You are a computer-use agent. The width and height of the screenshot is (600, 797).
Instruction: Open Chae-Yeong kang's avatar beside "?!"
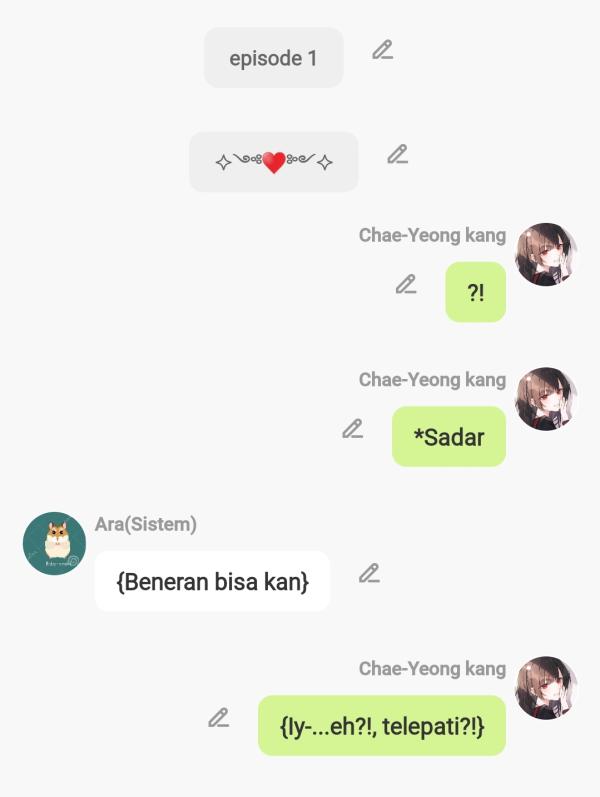tap(545, 254)
